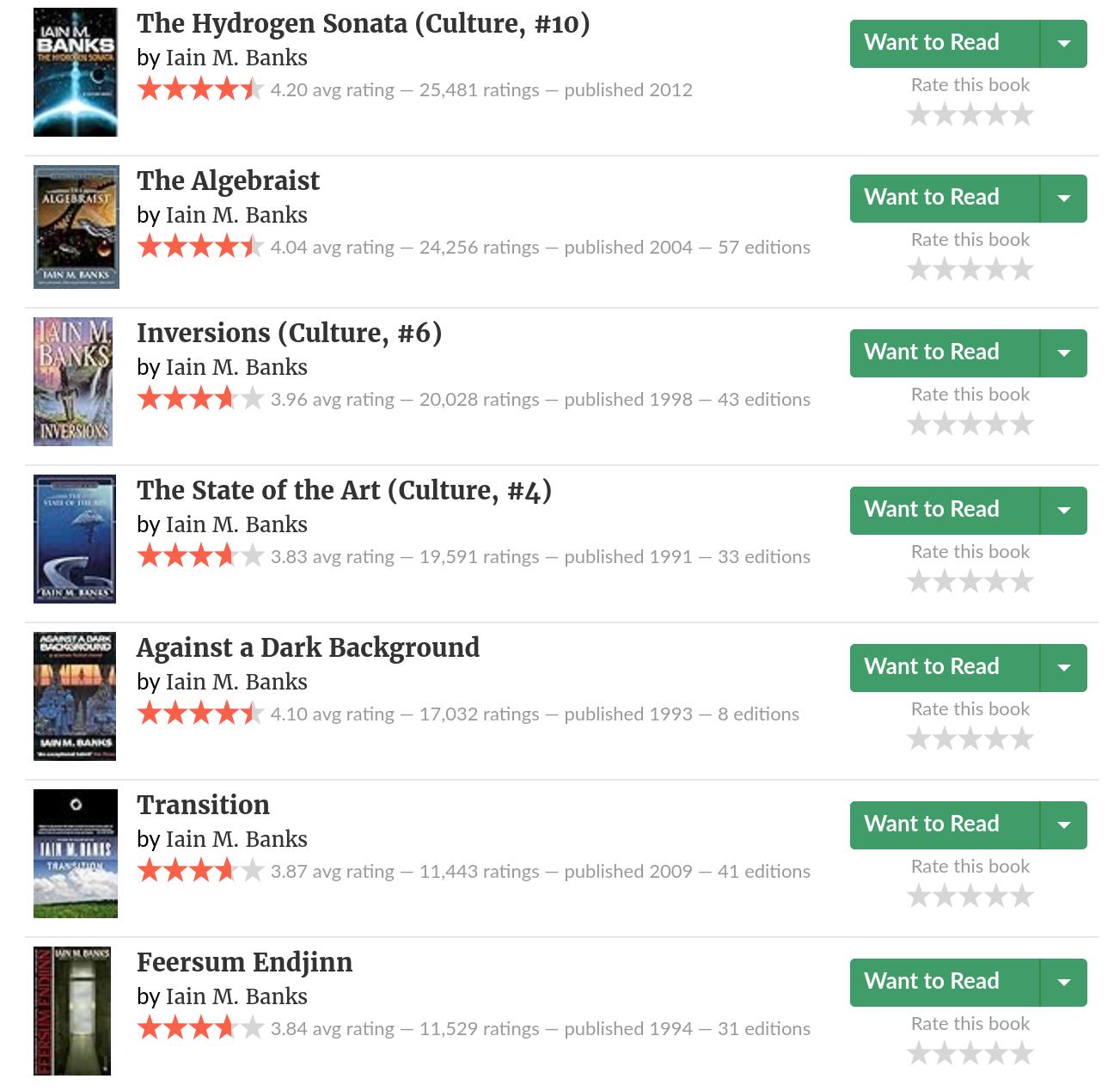The image size is (1120, 1091).
Task: Expand shelf options for Feersum Endjinn
Action: pyautogui.click(x=1063, y=983)
